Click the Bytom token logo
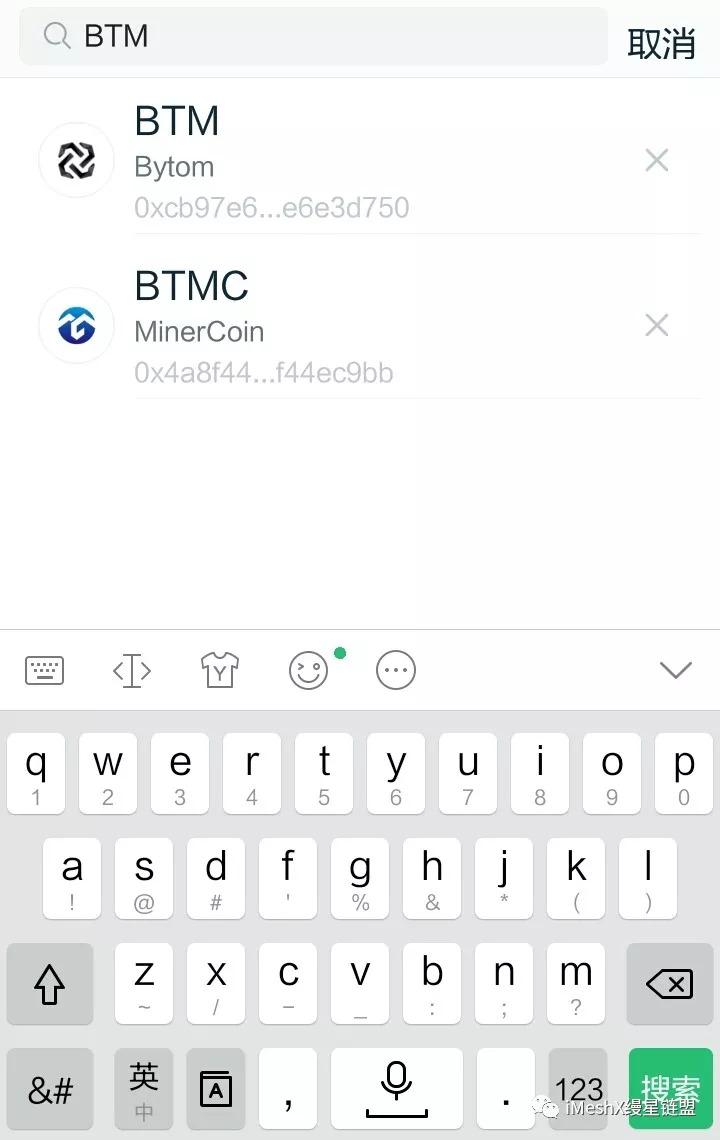720x1140 pixels. pyautogui.click(x=75, y=159)
